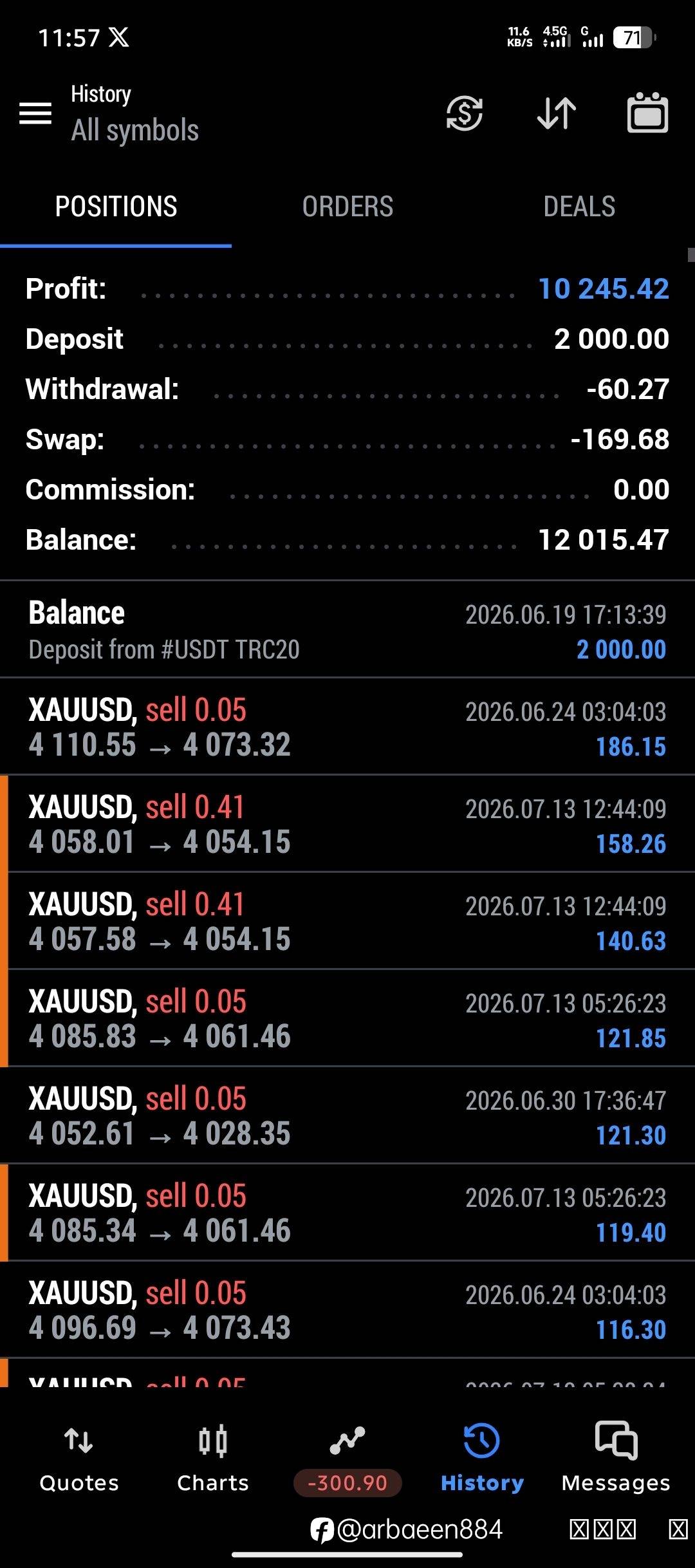695x1568 pixels.
Task: Open the calendar date range picker
Action: point(647,113)
